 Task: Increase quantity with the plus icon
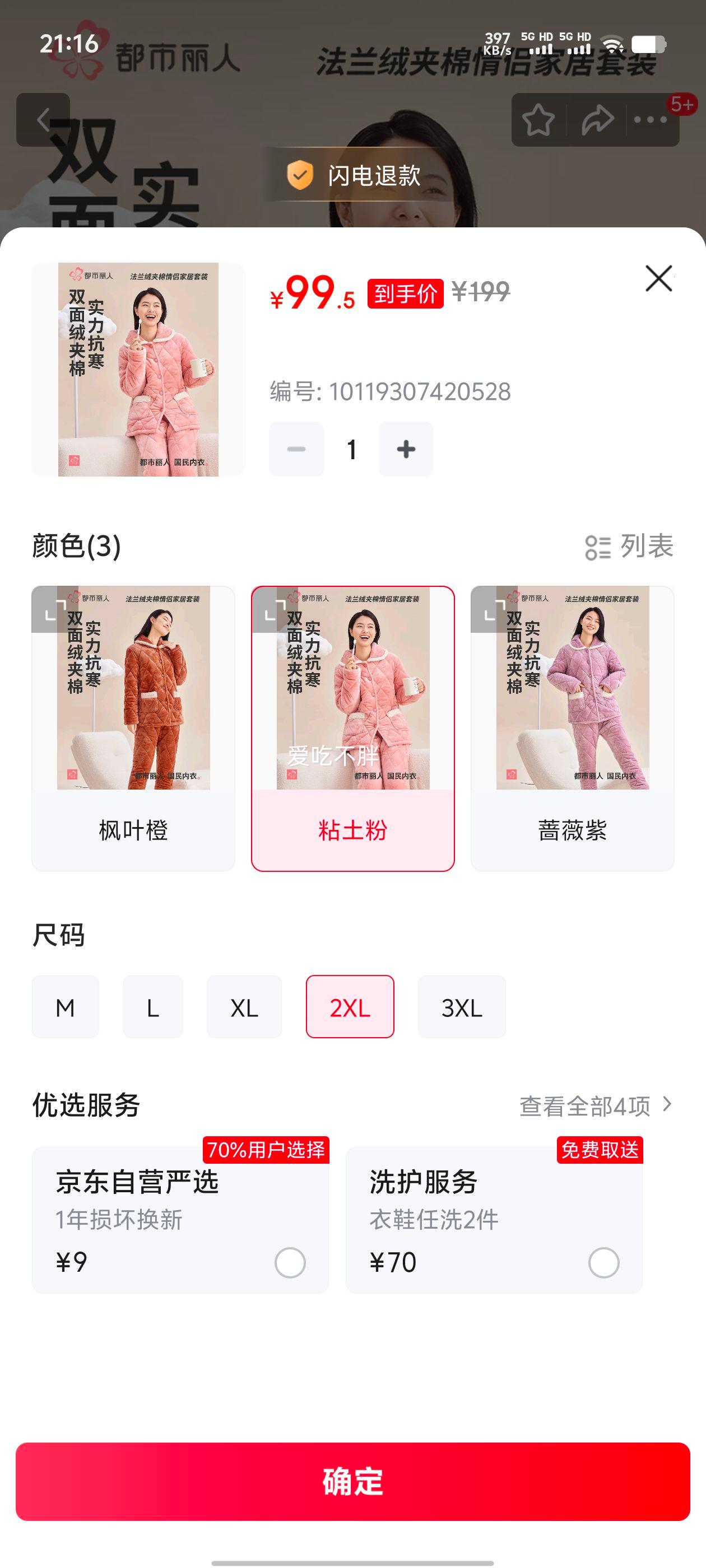point(406,448)
